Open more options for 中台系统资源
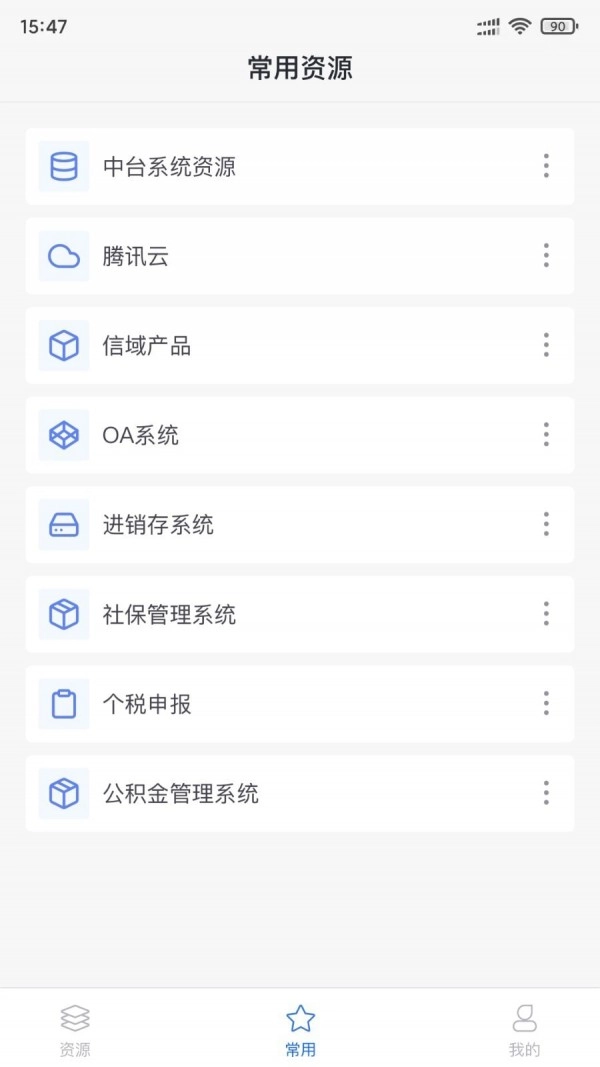Viewport: 600px width, 1067px height. (x=546, y=166)
